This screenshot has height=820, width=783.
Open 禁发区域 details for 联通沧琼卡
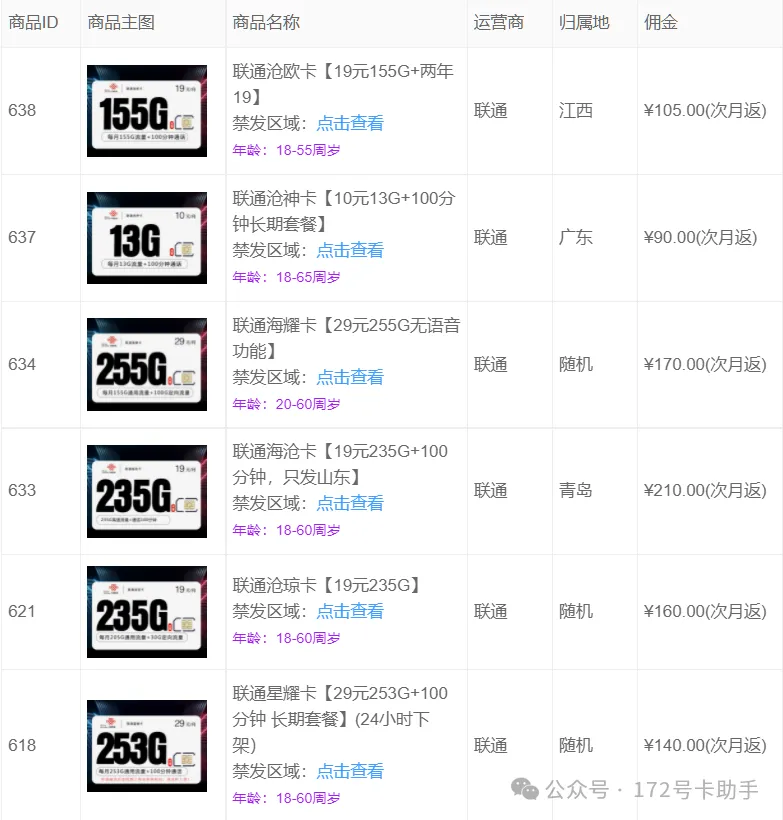(x=350, y=611)
